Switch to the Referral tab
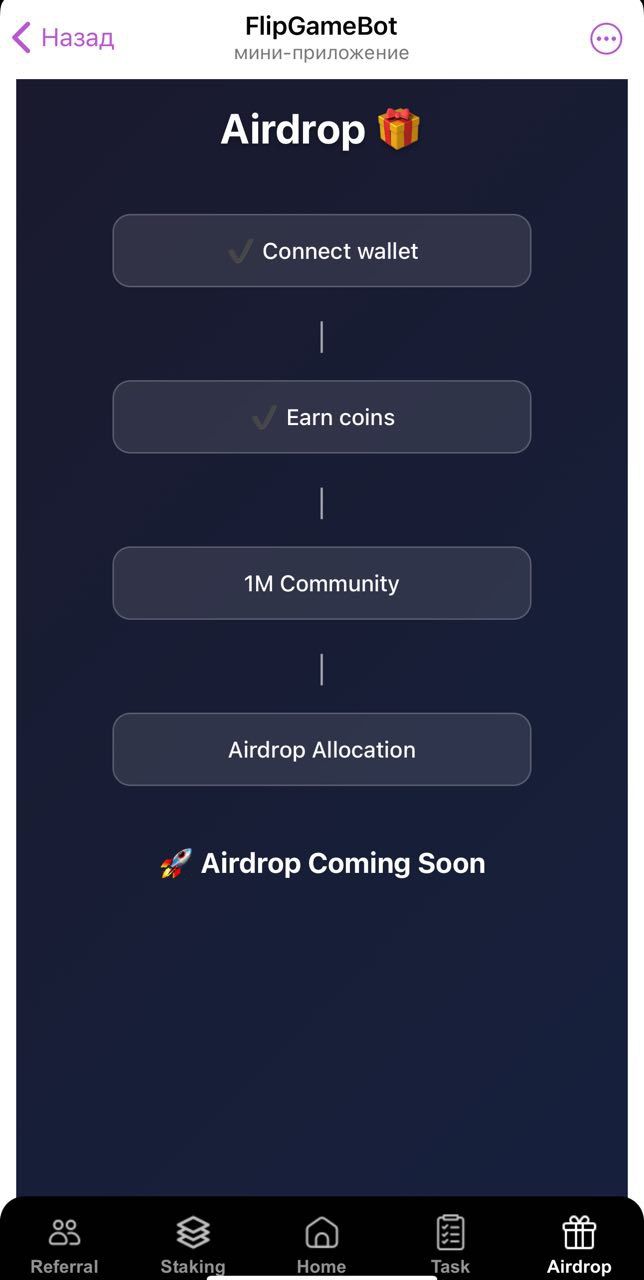This screenshot has height=1280, width=644. click(x=64, y=1243)
